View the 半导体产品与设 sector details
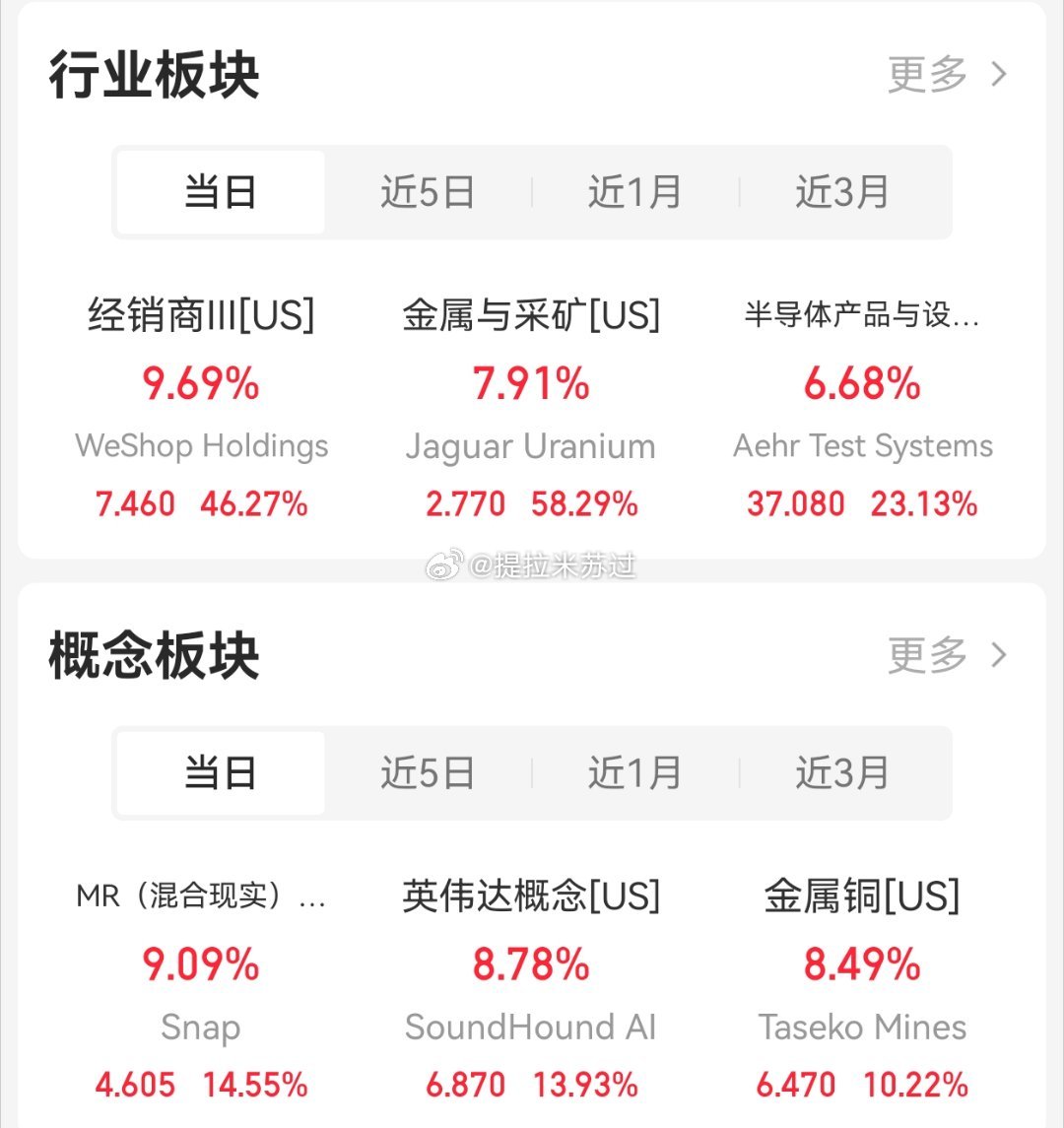This screenshot has height=1128, width=1064. tap(863, 315)
